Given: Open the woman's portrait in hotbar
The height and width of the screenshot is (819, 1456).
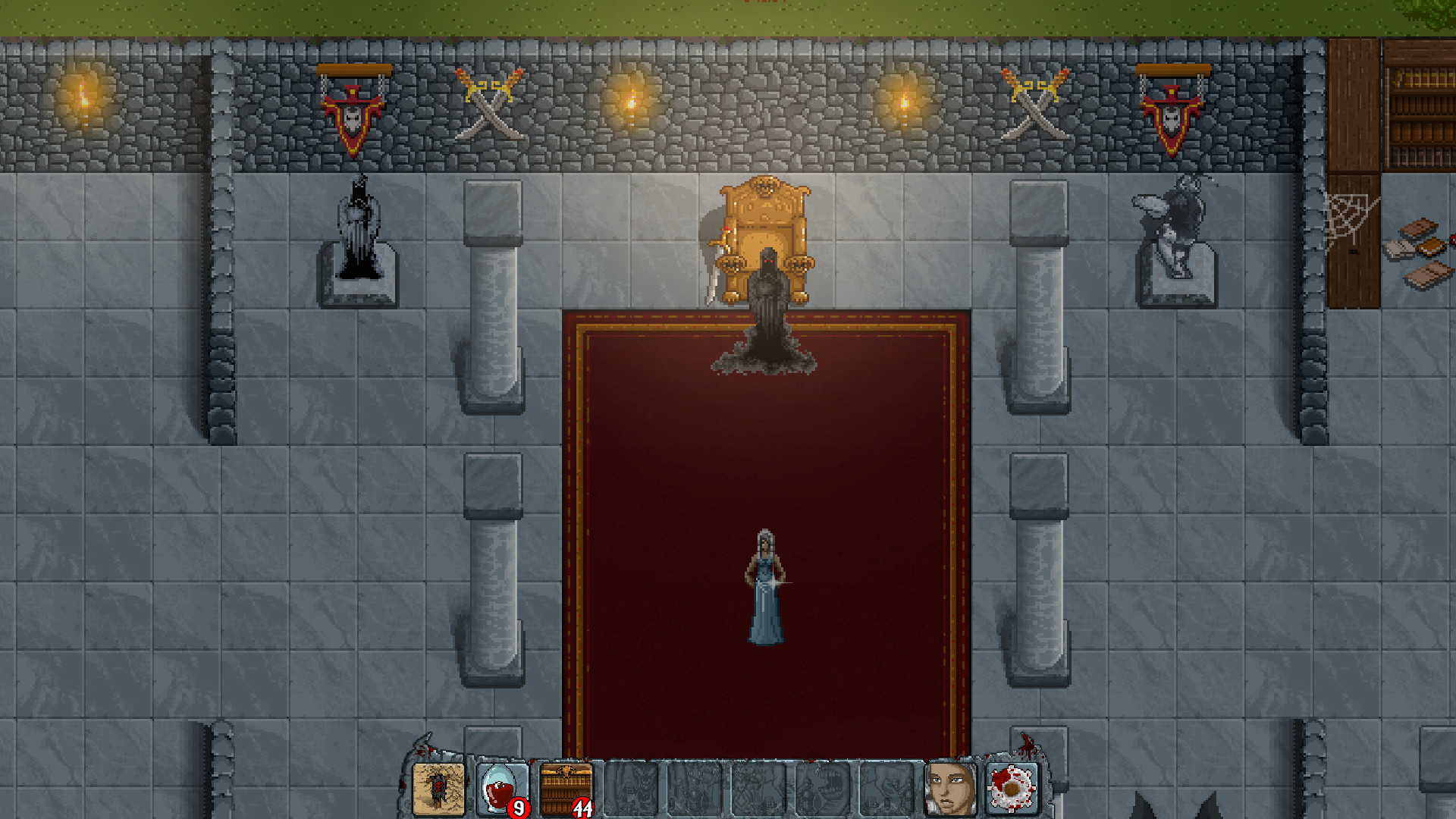Looking at the screenshot, I should point(950,789).
